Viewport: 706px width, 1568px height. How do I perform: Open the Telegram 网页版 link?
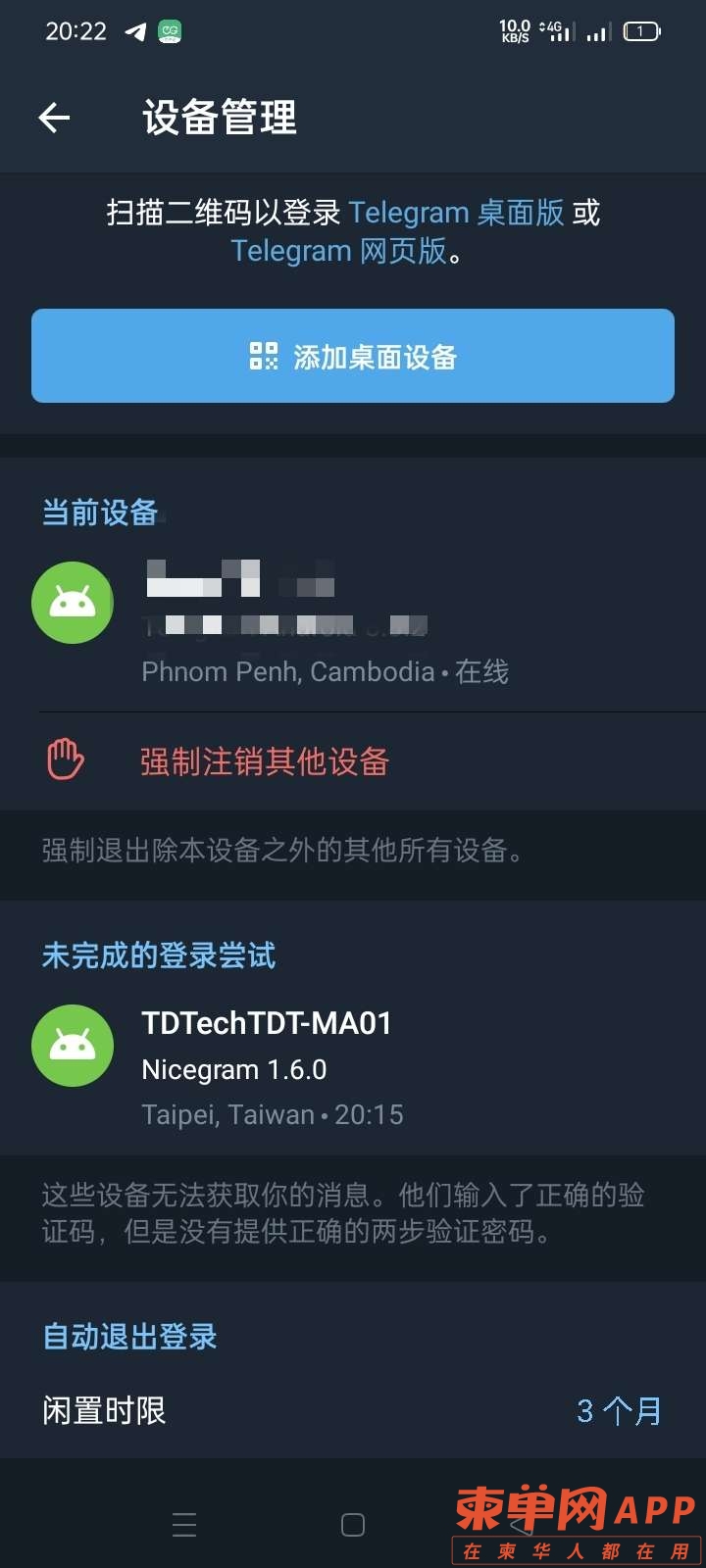(338, 252)
